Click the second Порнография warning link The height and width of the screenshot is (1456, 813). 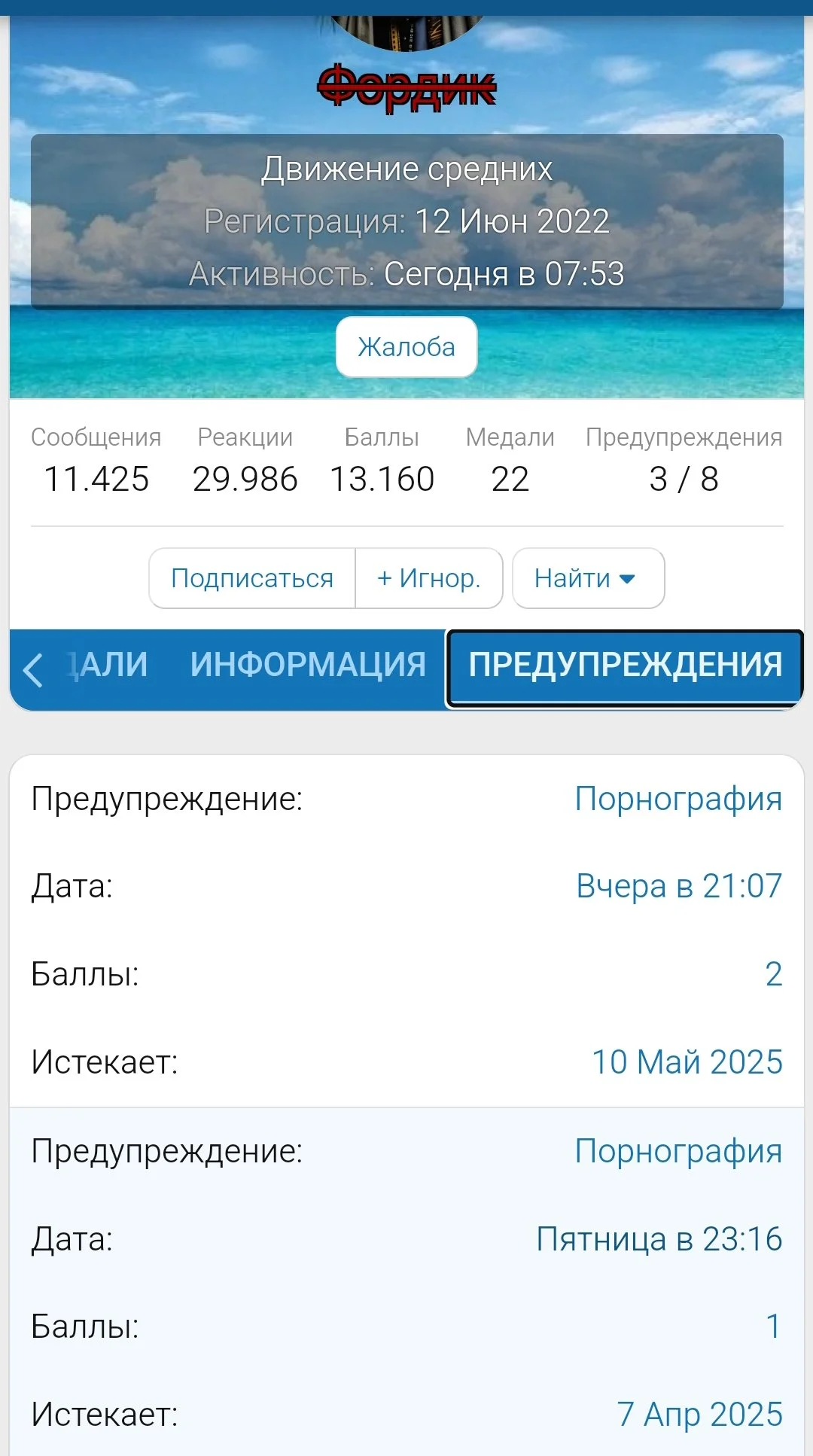click(677, 1150)
